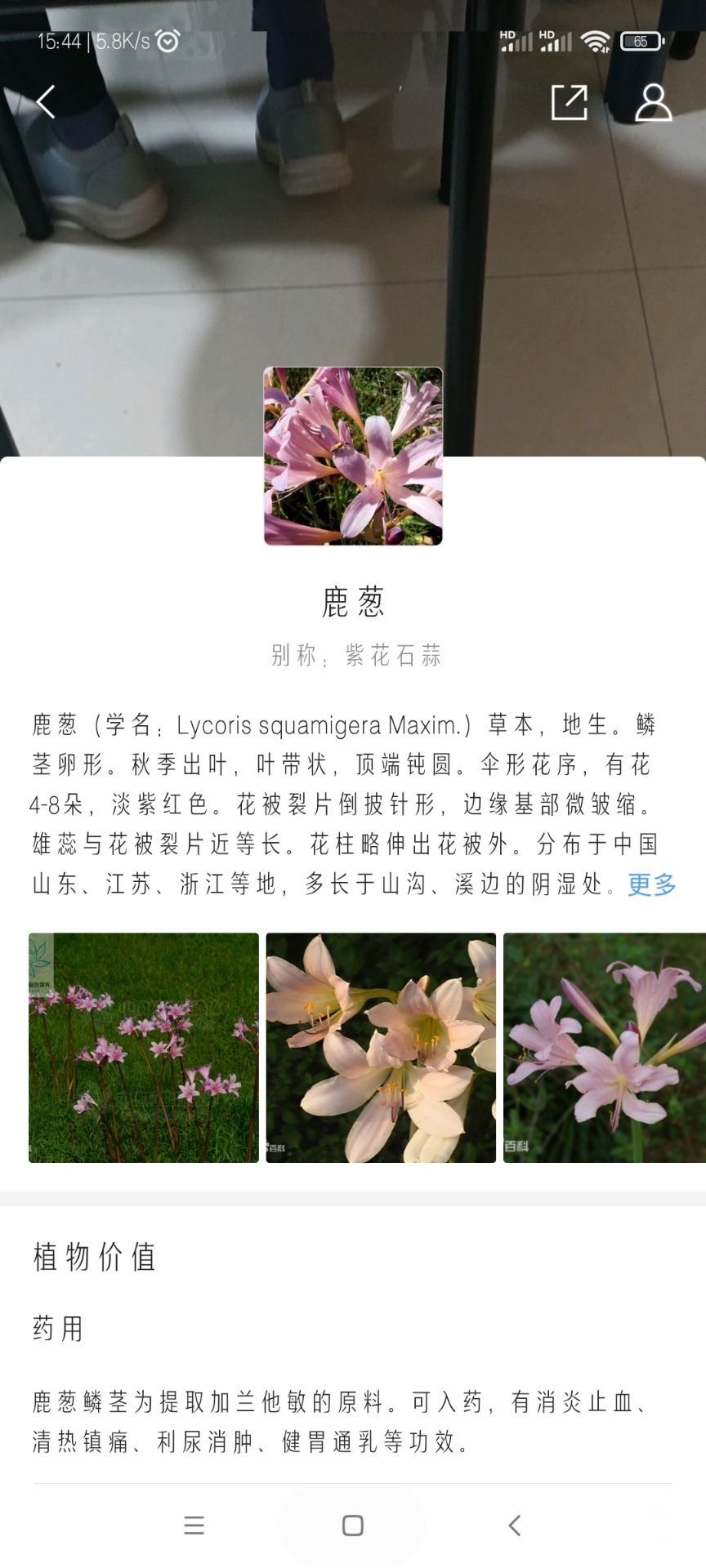Tap the system home button
The image size is (706, 1568).
(x=353, y=1526)
